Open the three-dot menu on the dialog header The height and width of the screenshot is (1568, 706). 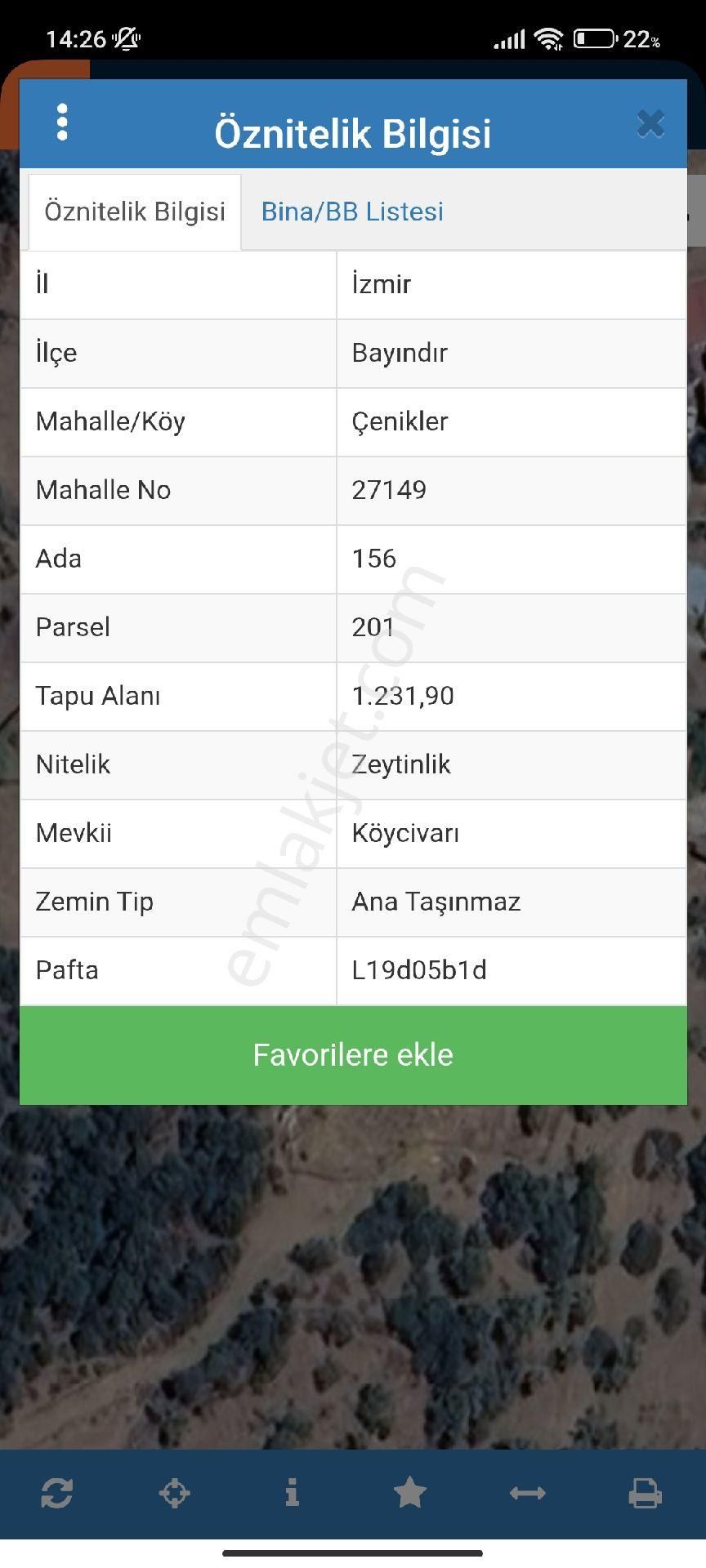[x=63, y=124]
